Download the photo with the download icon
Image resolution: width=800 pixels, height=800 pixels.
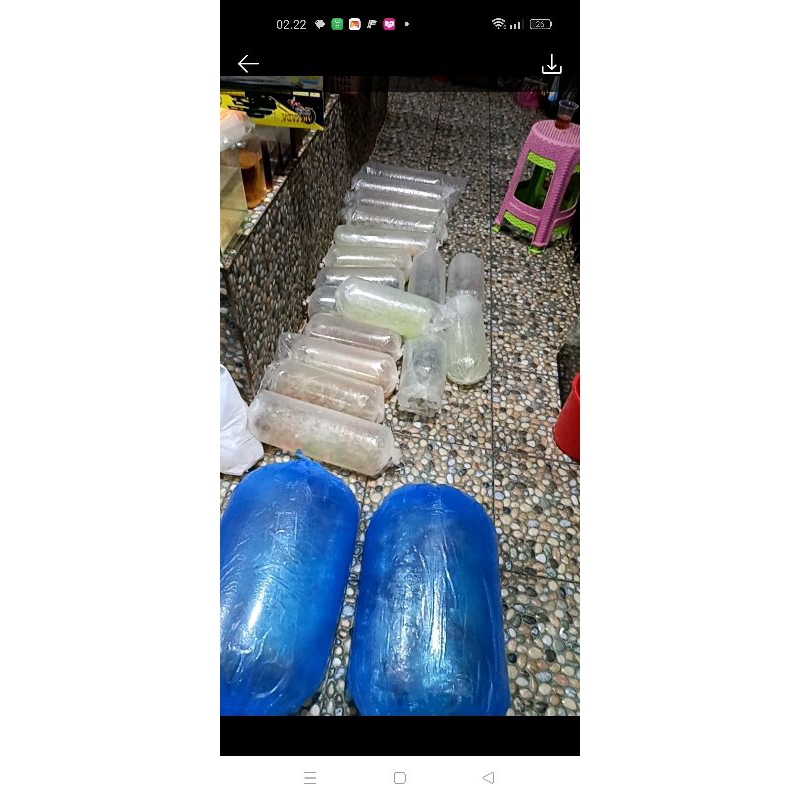[551, 65]
